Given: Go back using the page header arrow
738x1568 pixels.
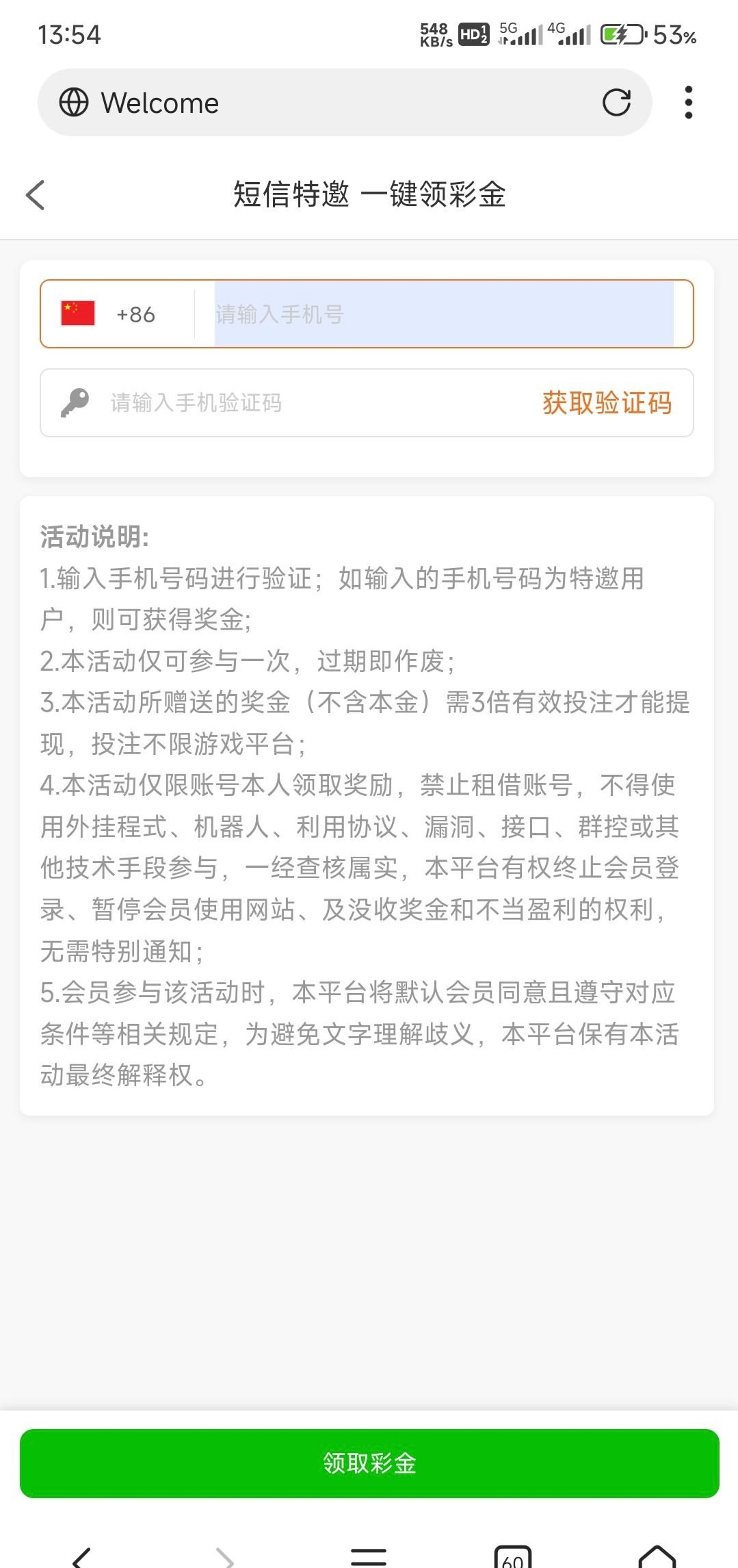Looking at the screenshot, I should coord(36,195).
